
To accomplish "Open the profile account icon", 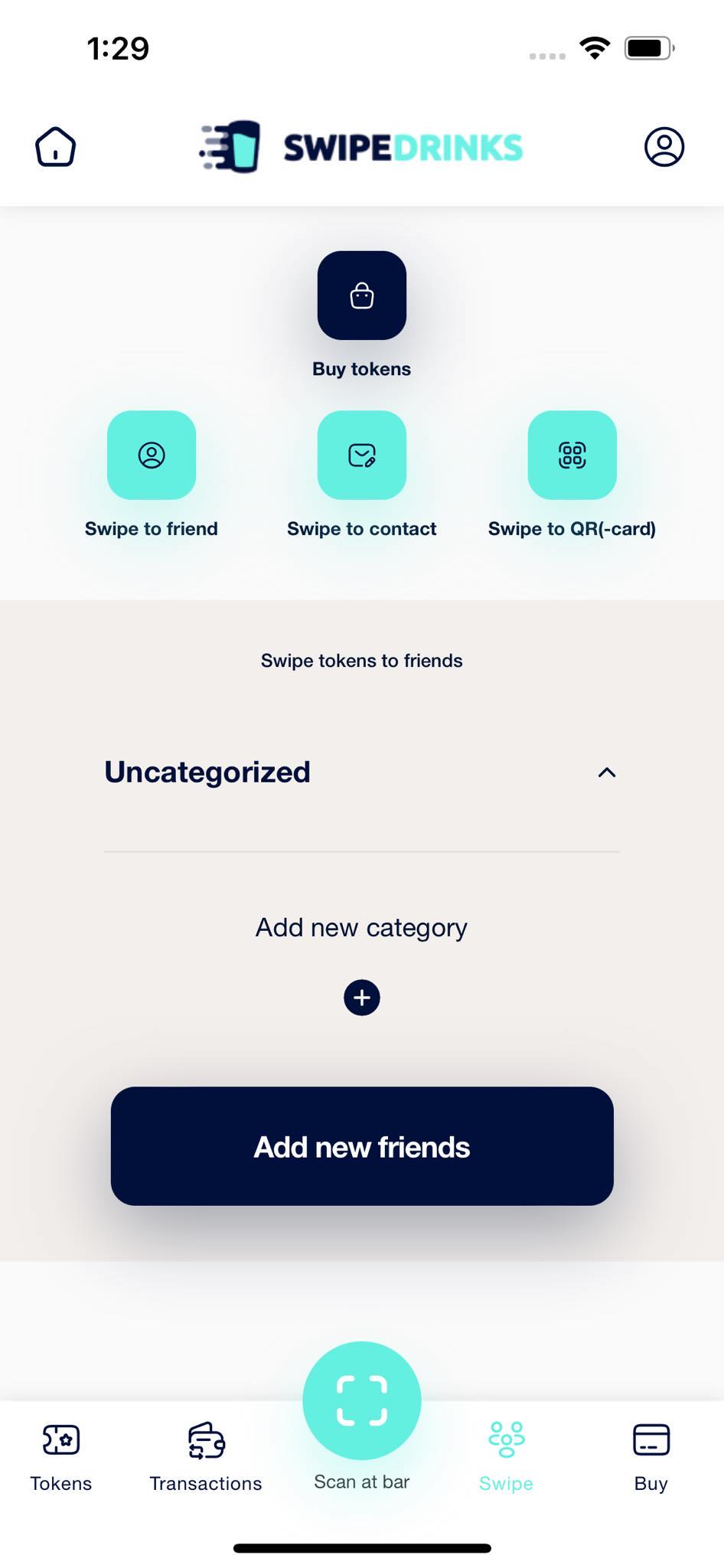I will click(664, 146).
